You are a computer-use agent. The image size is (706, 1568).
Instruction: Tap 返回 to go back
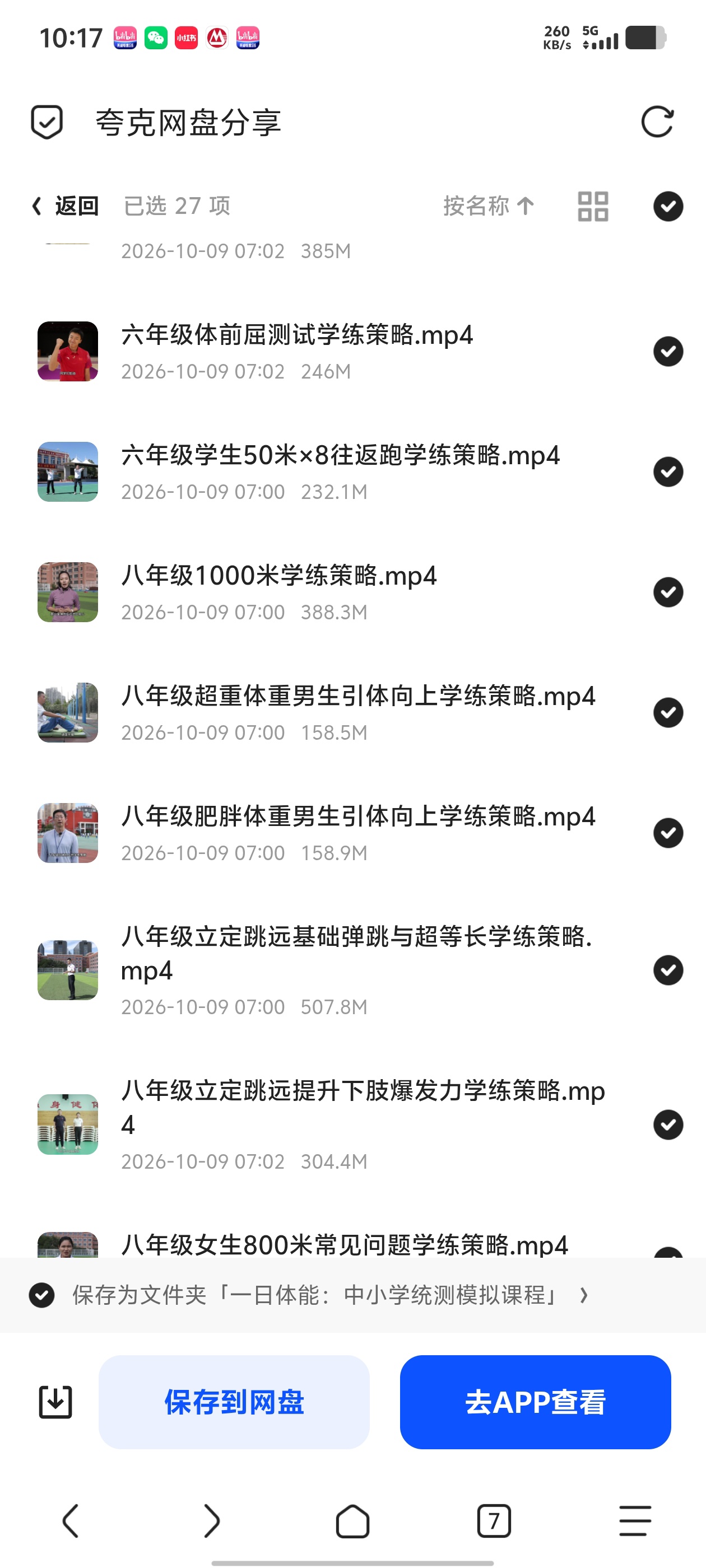point(65,206)
